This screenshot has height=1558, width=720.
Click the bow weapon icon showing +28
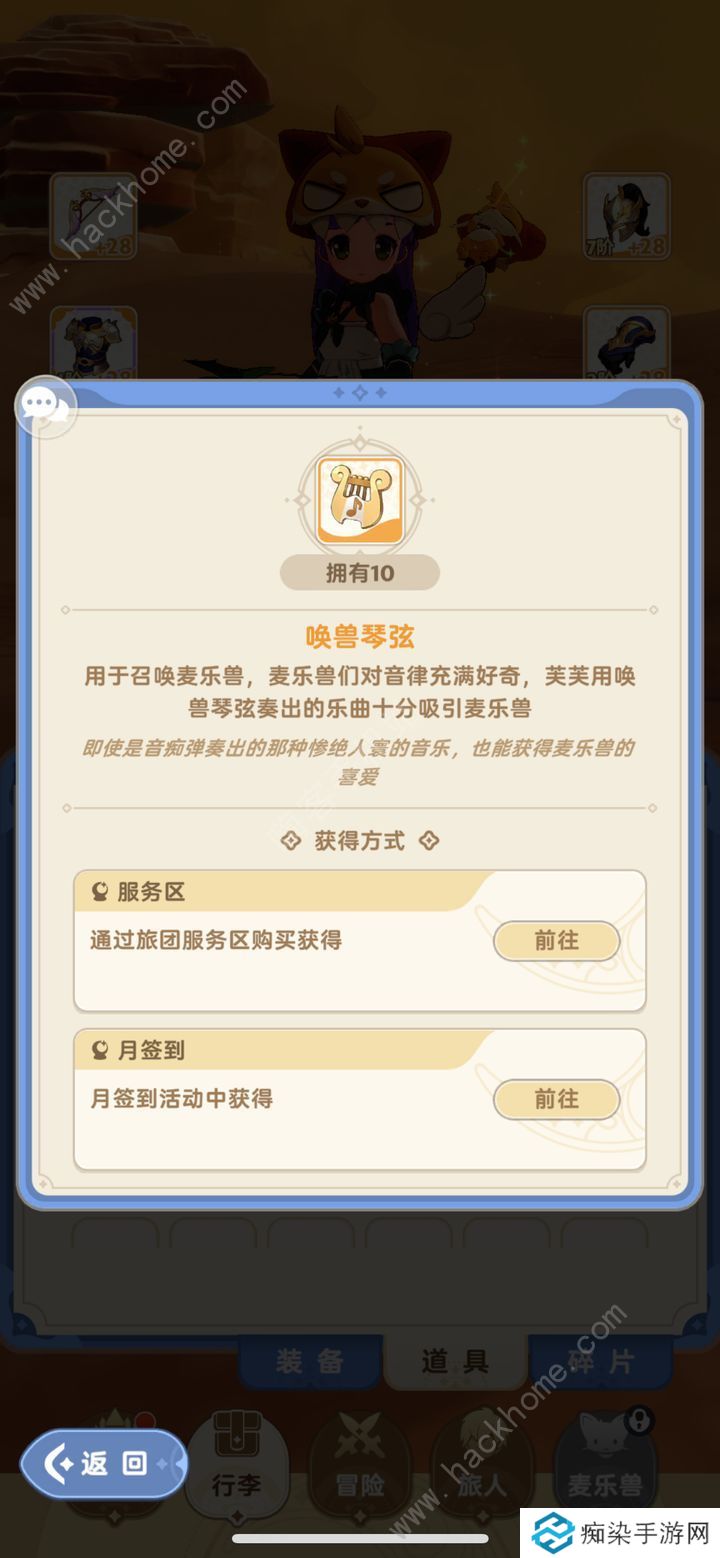[95, 215]
